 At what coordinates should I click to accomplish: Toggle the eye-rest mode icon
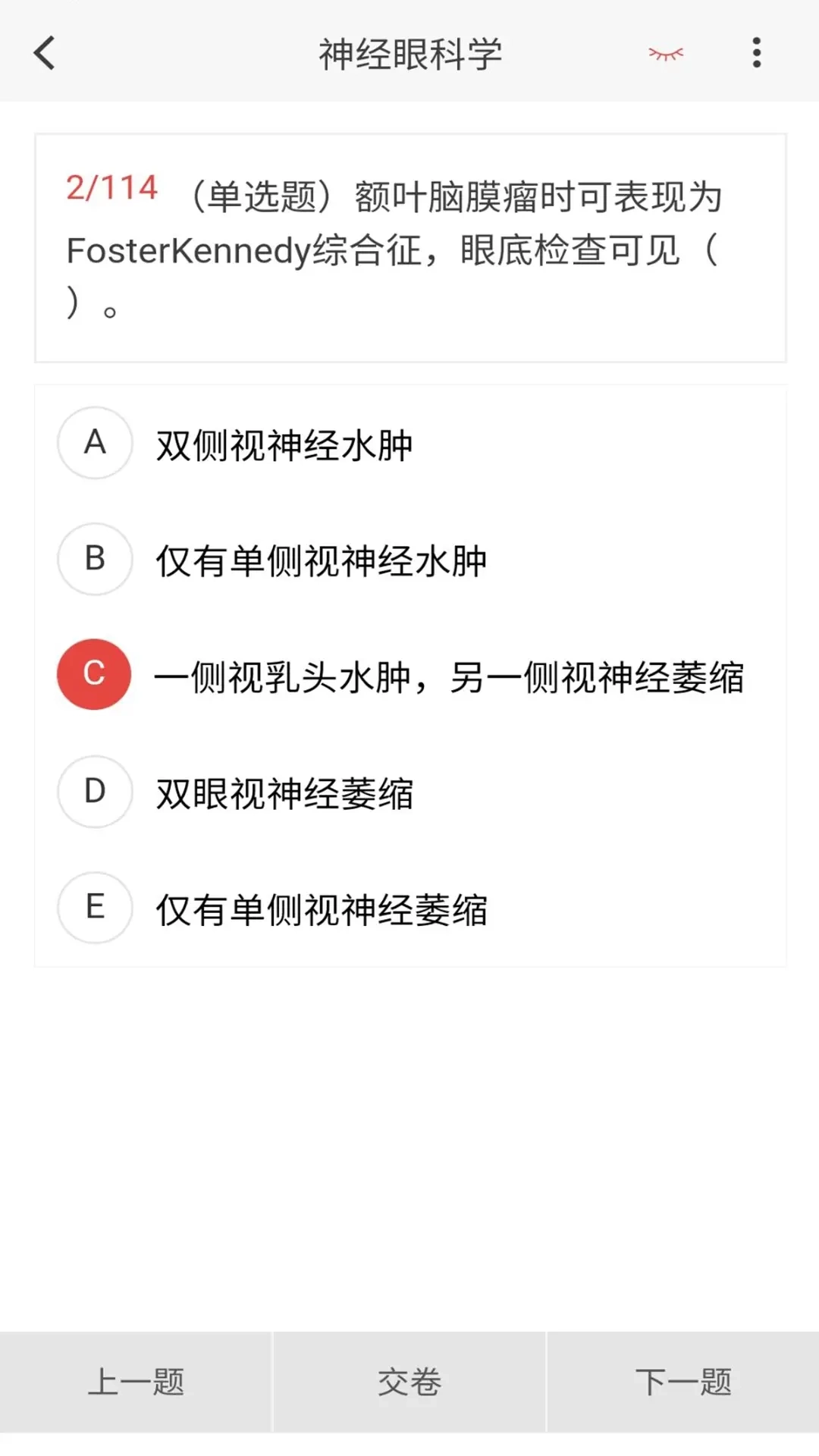(666, 53)
